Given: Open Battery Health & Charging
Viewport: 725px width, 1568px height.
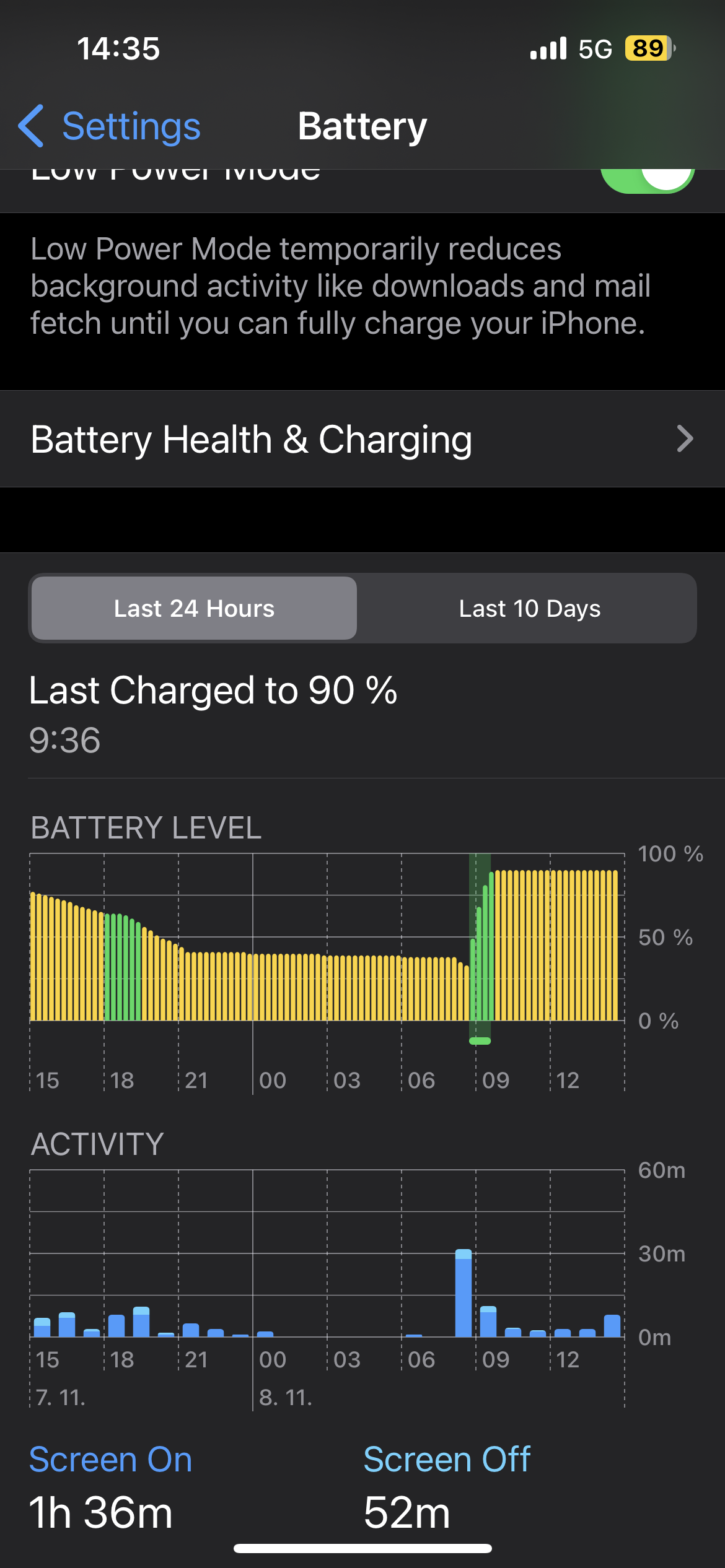Looking at the screenshot, I should 362,439.
